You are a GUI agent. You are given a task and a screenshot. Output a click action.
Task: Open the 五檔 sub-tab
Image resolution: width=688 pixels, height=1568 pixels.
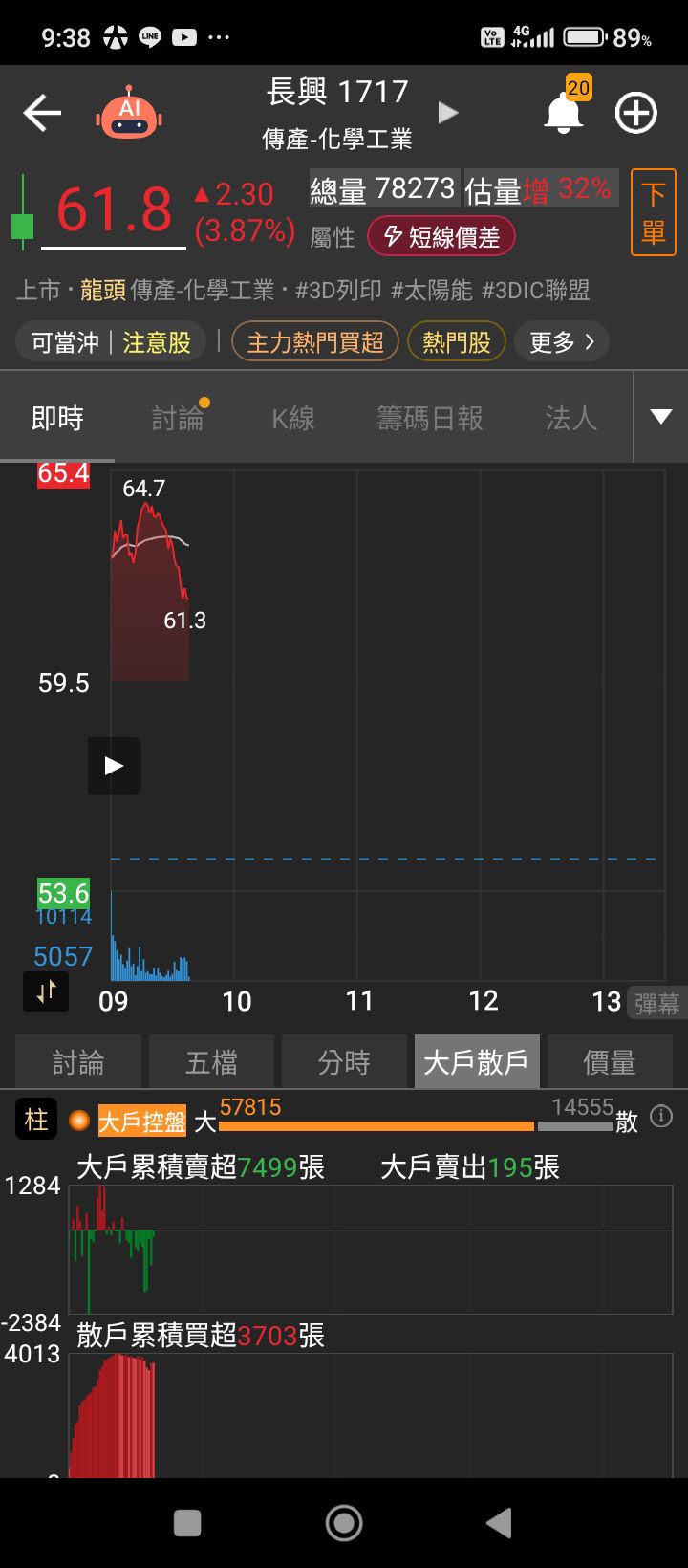tap(211, 1062)
